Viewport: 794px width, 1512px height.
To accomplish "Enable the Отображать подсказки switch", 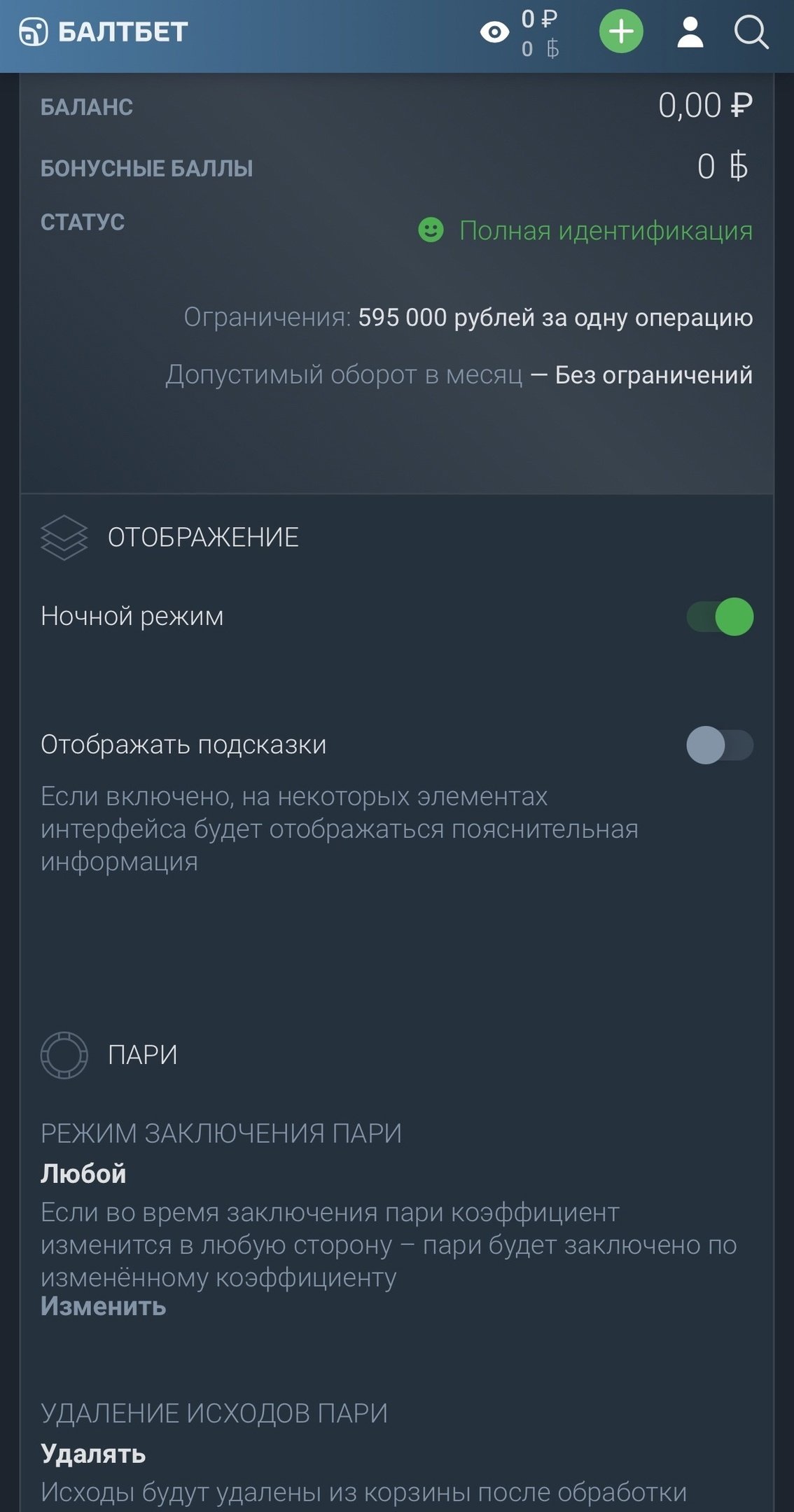I will point(720,745).
